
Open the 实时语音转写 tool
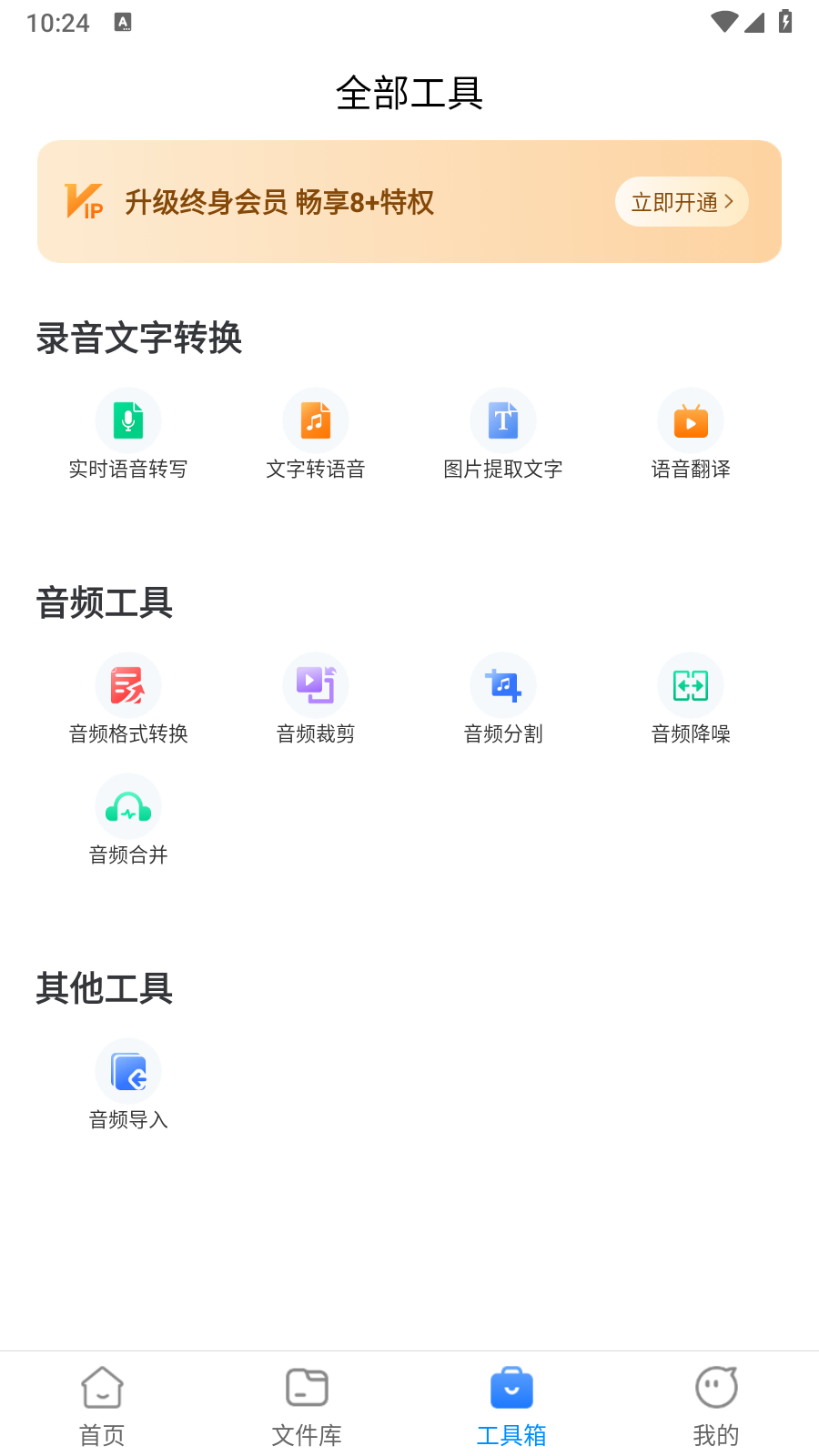point(127,435)
